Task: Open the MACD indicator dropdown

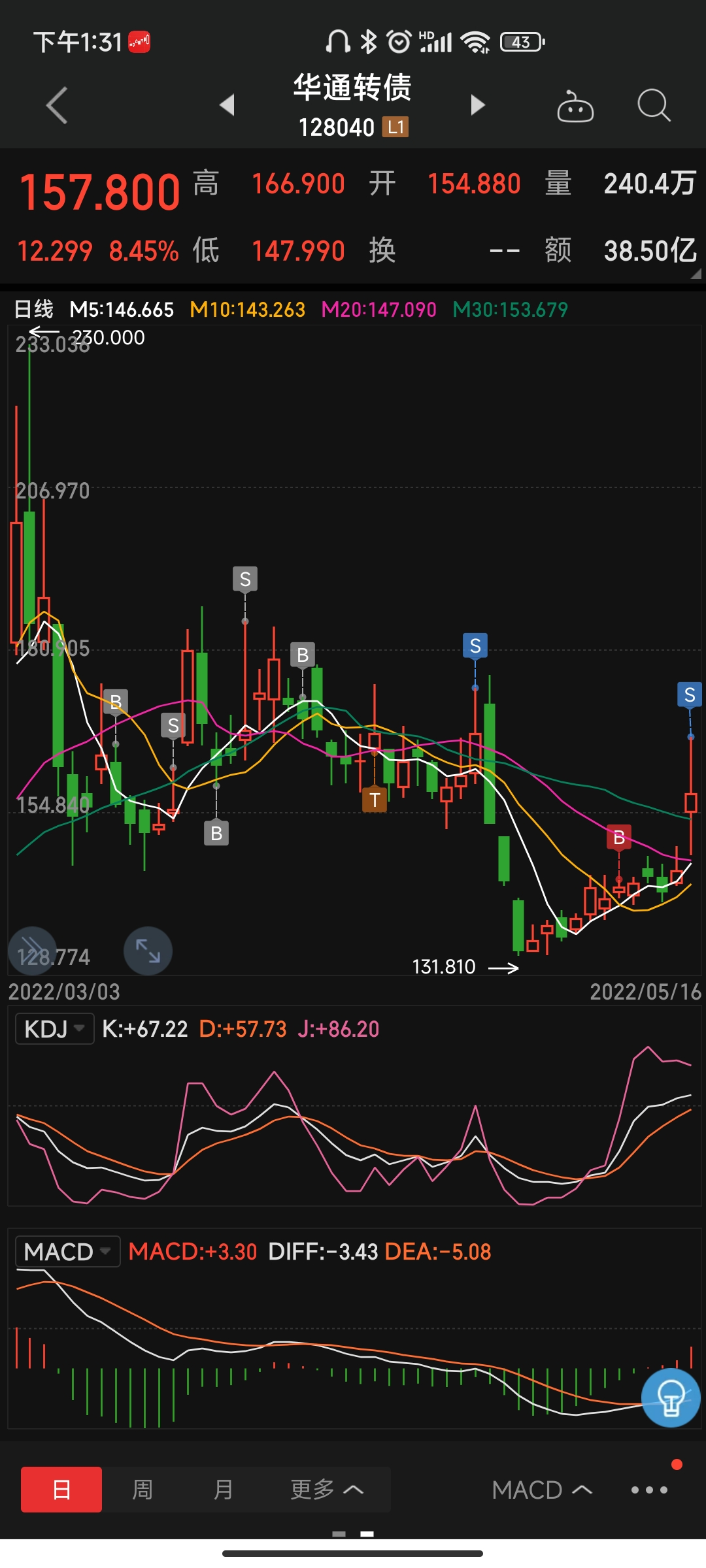Action: pyautogui.click(x=67, y=1252)
